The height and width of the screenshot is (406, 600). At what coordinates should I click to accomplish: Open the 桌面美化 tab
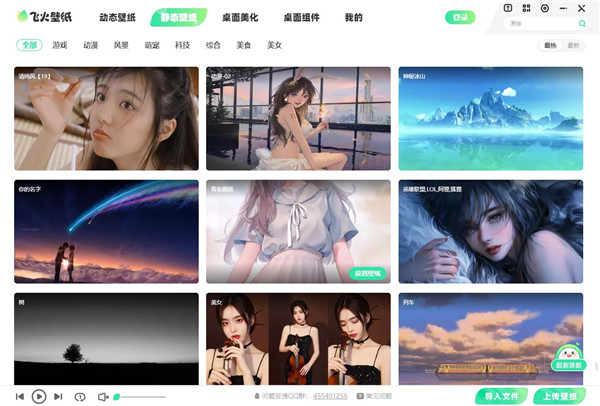(x=241, y=18)
